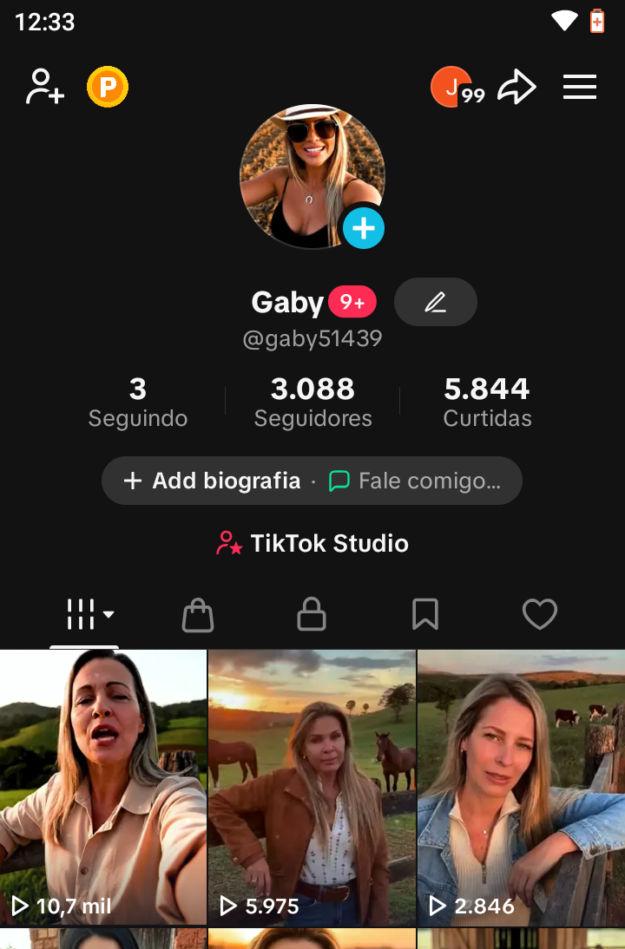625x949 pixels.
Task: Select the videos grid tab
Action: click(86, 615)
